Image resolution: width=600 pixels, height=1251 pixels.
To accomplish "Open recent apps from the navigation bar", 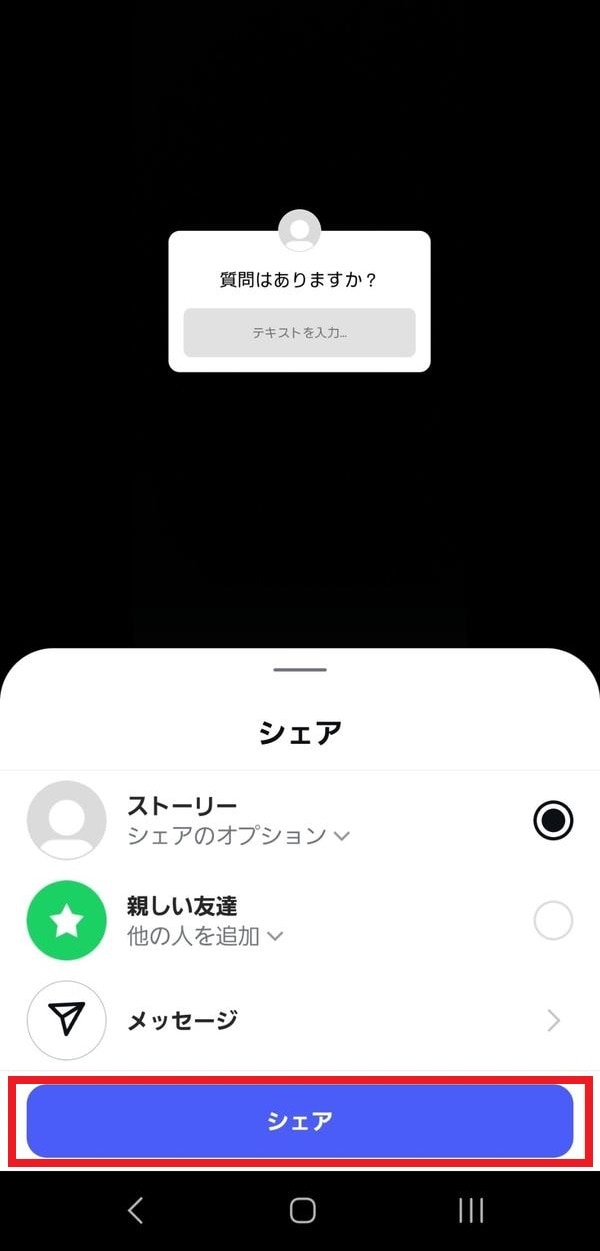I will (x=471, y=1210).
